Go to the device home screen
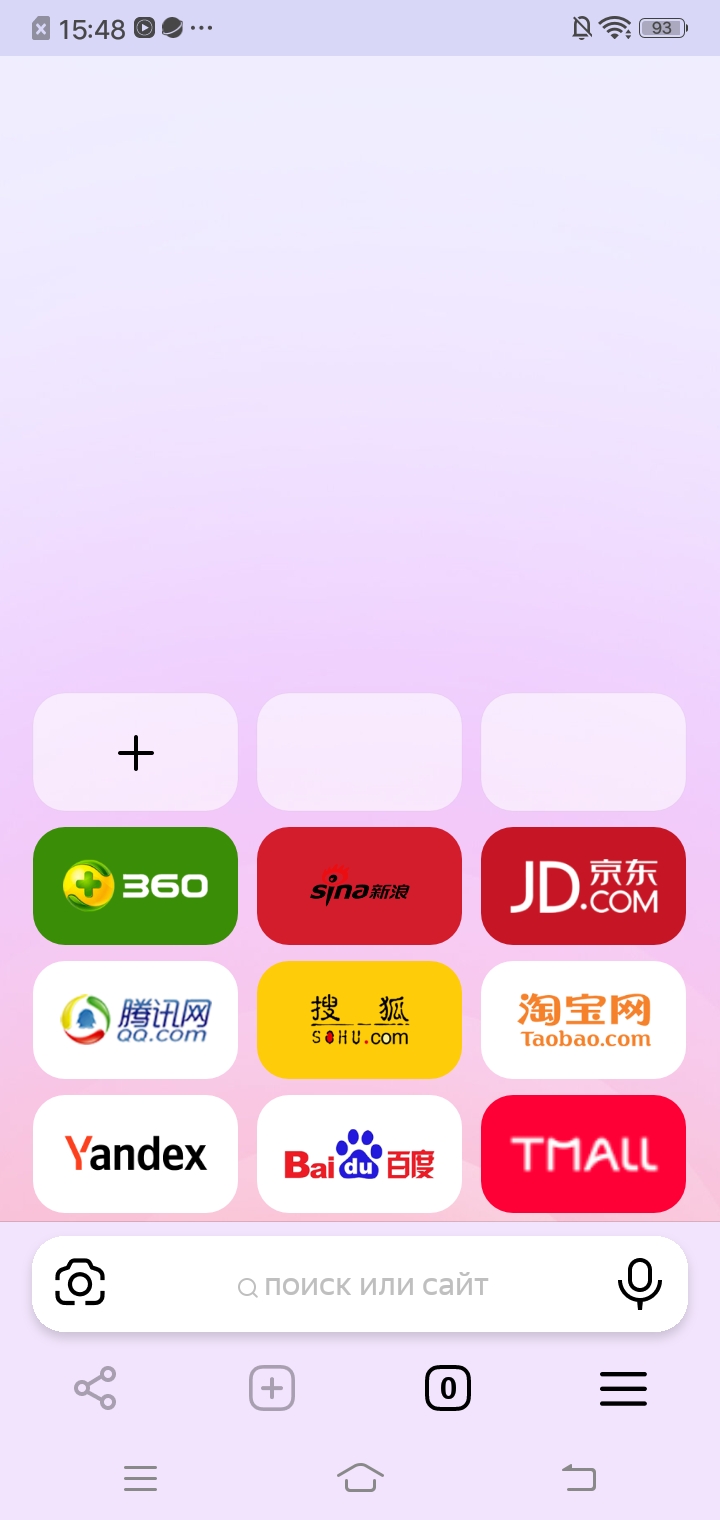The height and width of the screenshot is (1520, 720). coord(361,1477)
